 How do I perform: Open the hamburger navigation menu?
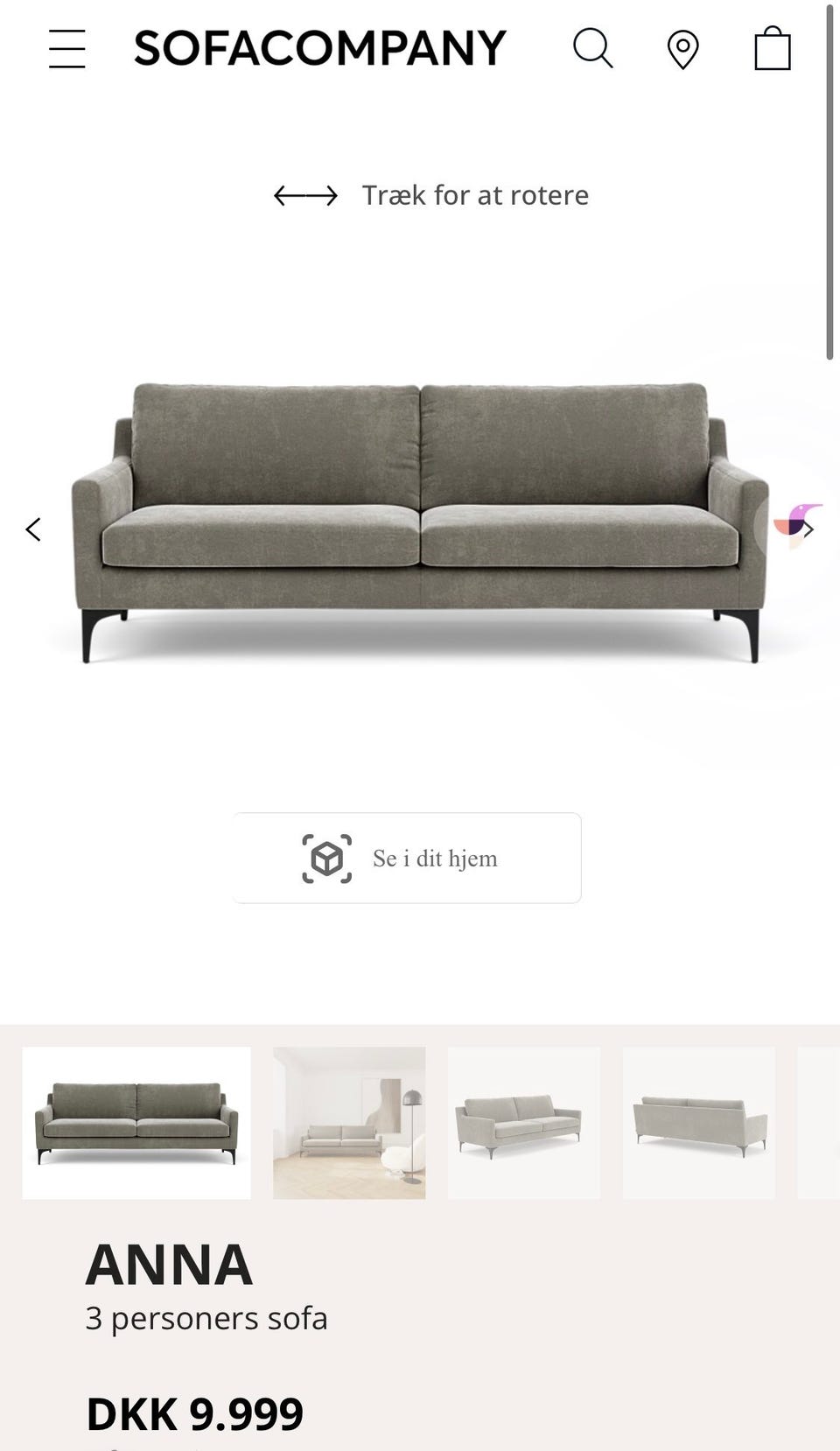(66, 48)
